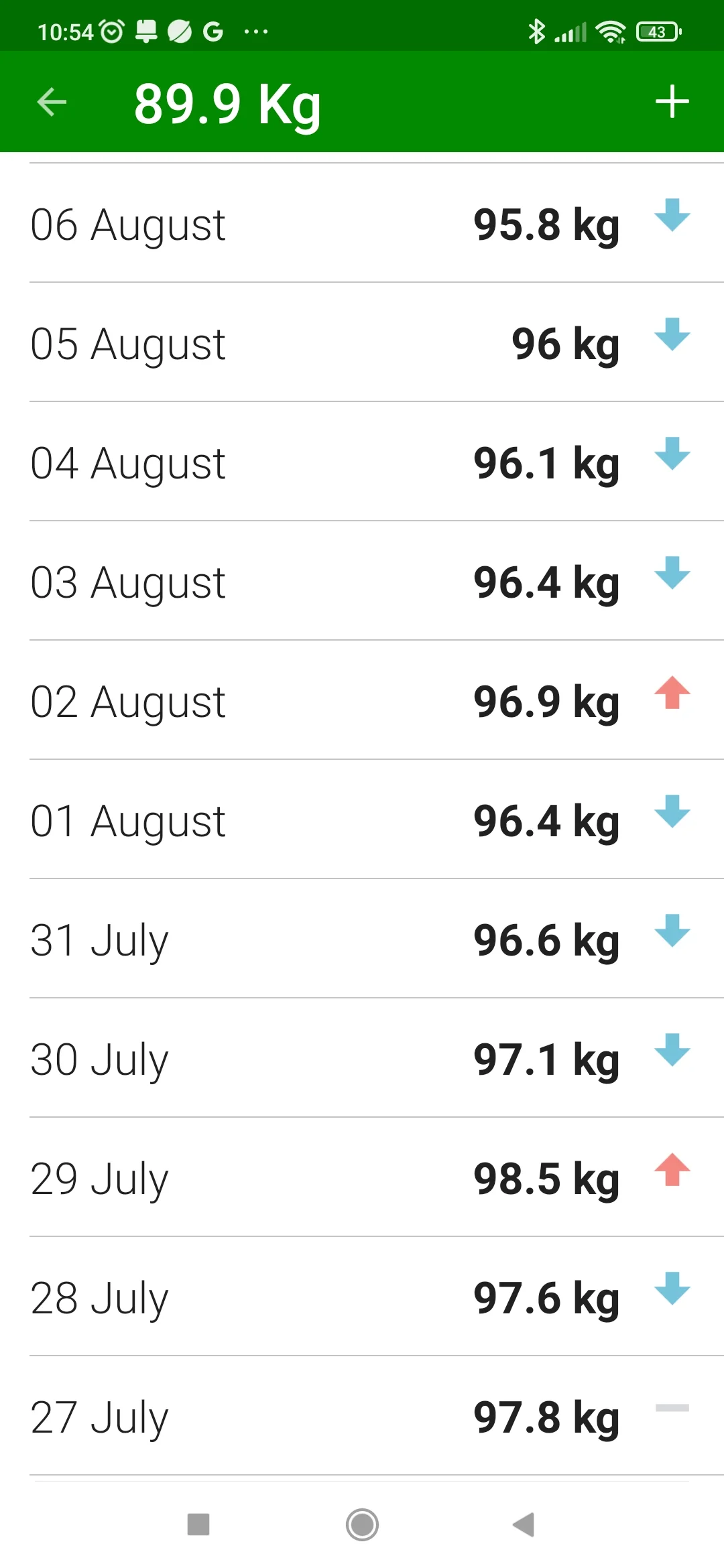
Task: View the 27 July 97.8 kg entry
Action: [362, 1417]
